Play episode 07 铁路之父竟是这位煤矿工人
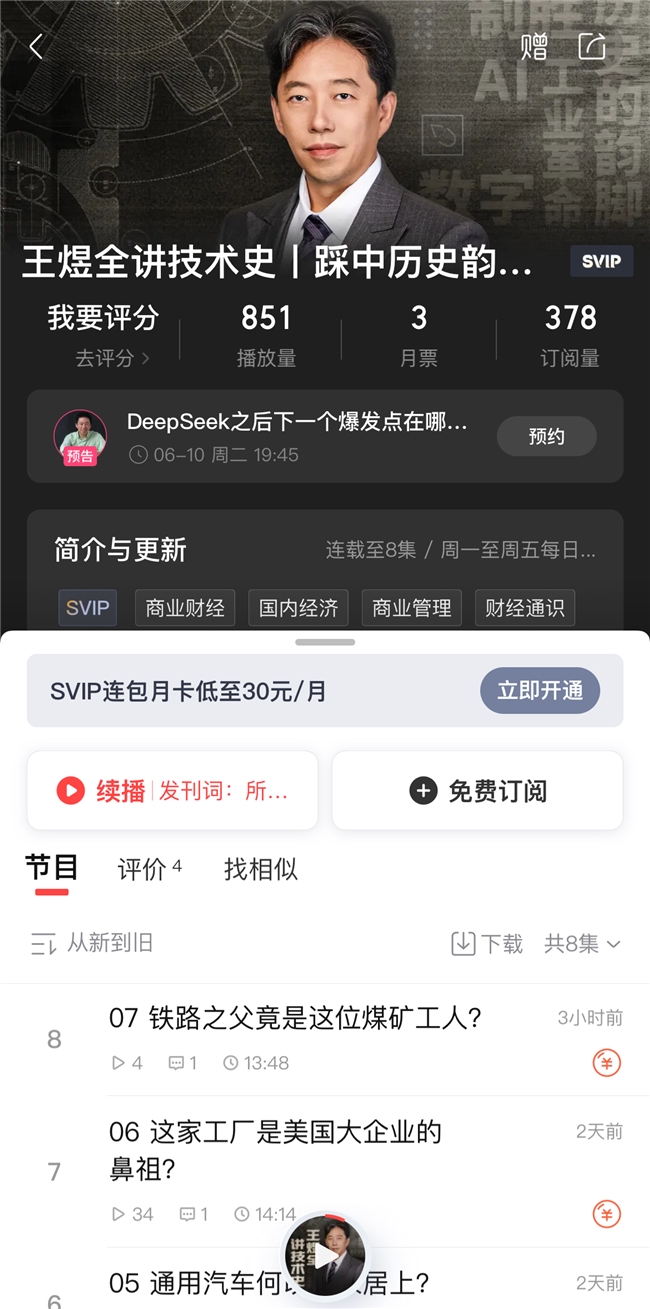Image resolution: width=650 pixels, height=1309 pixels. click(x=295, y=1018)
